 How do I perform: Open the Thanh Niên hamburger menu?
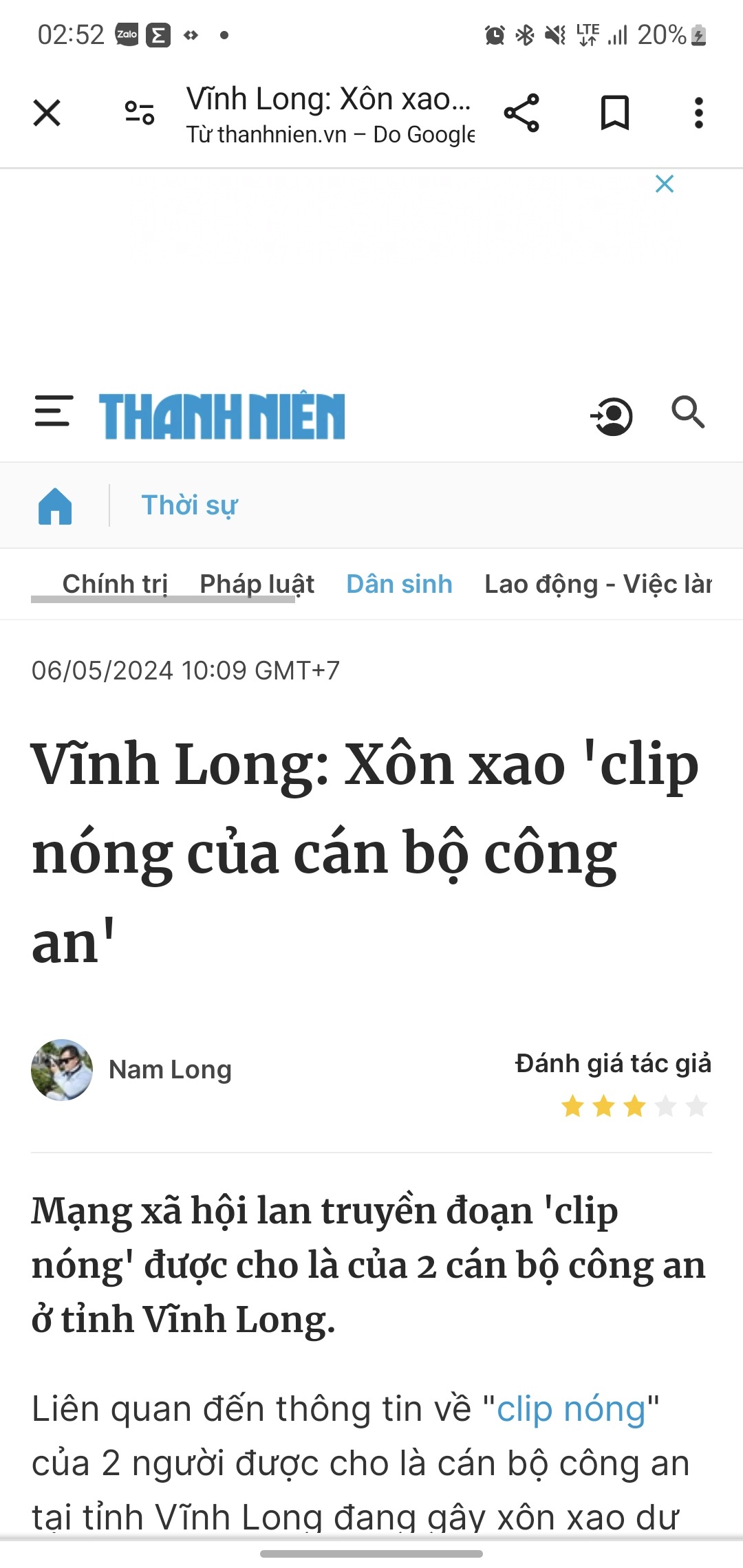click(x=54, y=411)
